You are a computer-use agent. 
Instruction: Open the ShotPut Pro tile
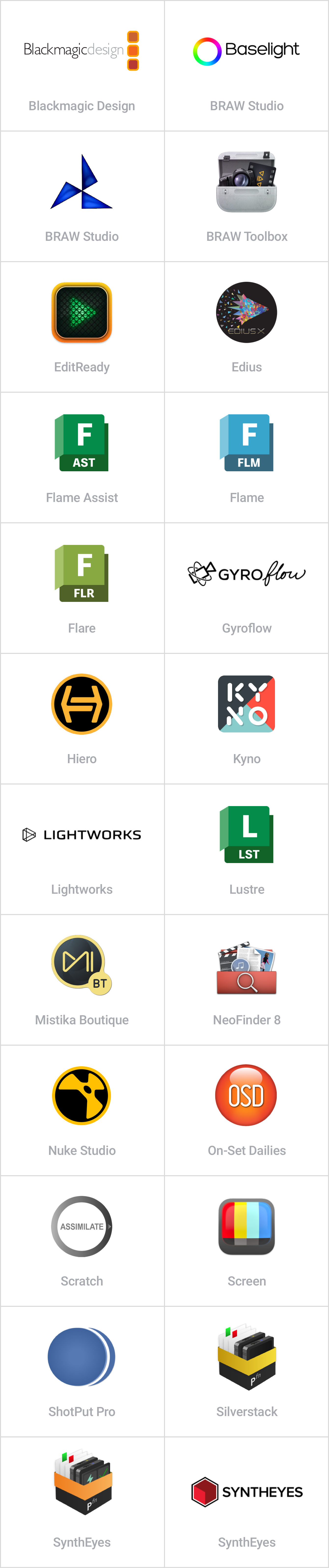pos(82,1371)
